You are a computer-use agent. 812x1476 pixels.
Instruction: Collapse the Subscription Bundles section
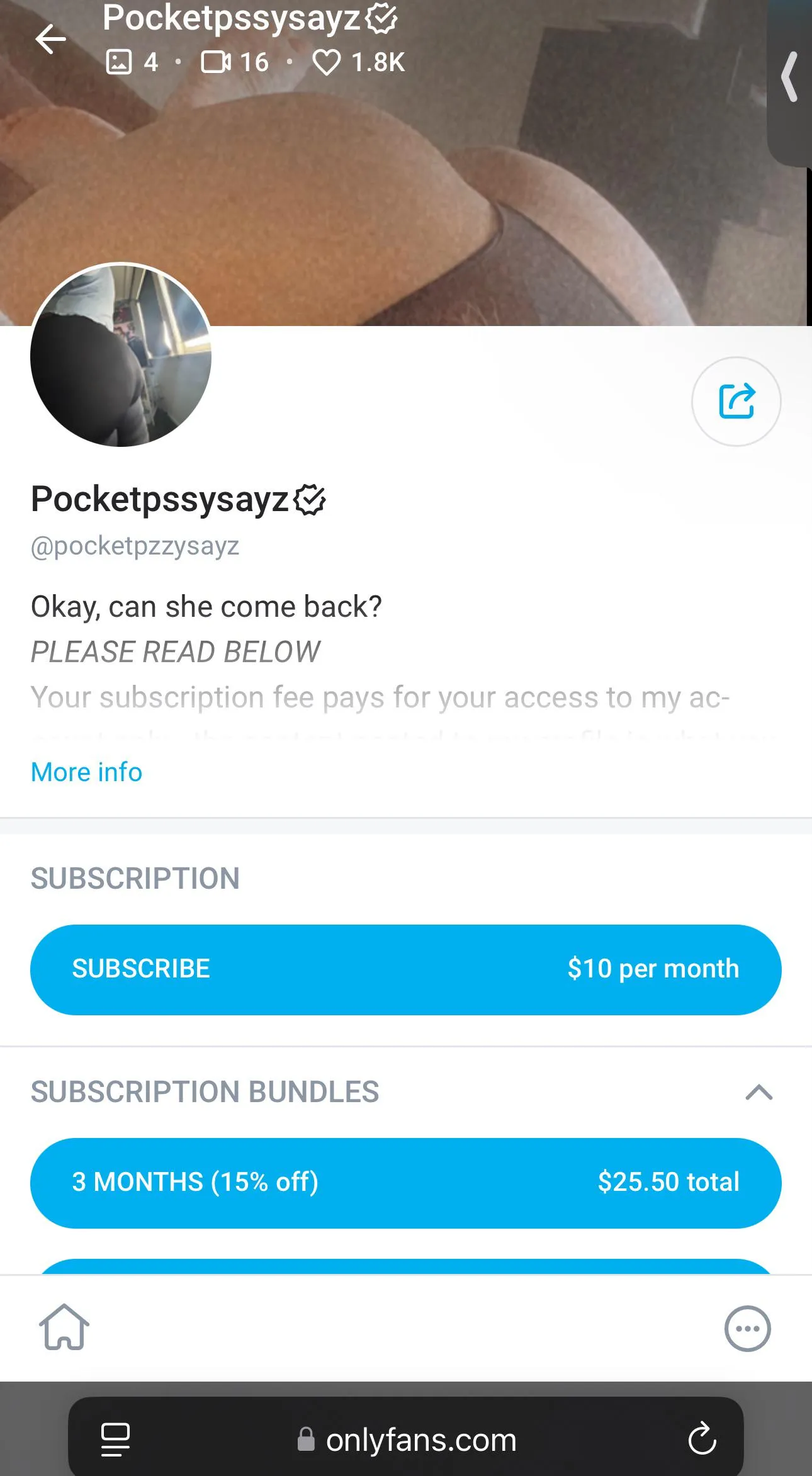point(758,1092)
